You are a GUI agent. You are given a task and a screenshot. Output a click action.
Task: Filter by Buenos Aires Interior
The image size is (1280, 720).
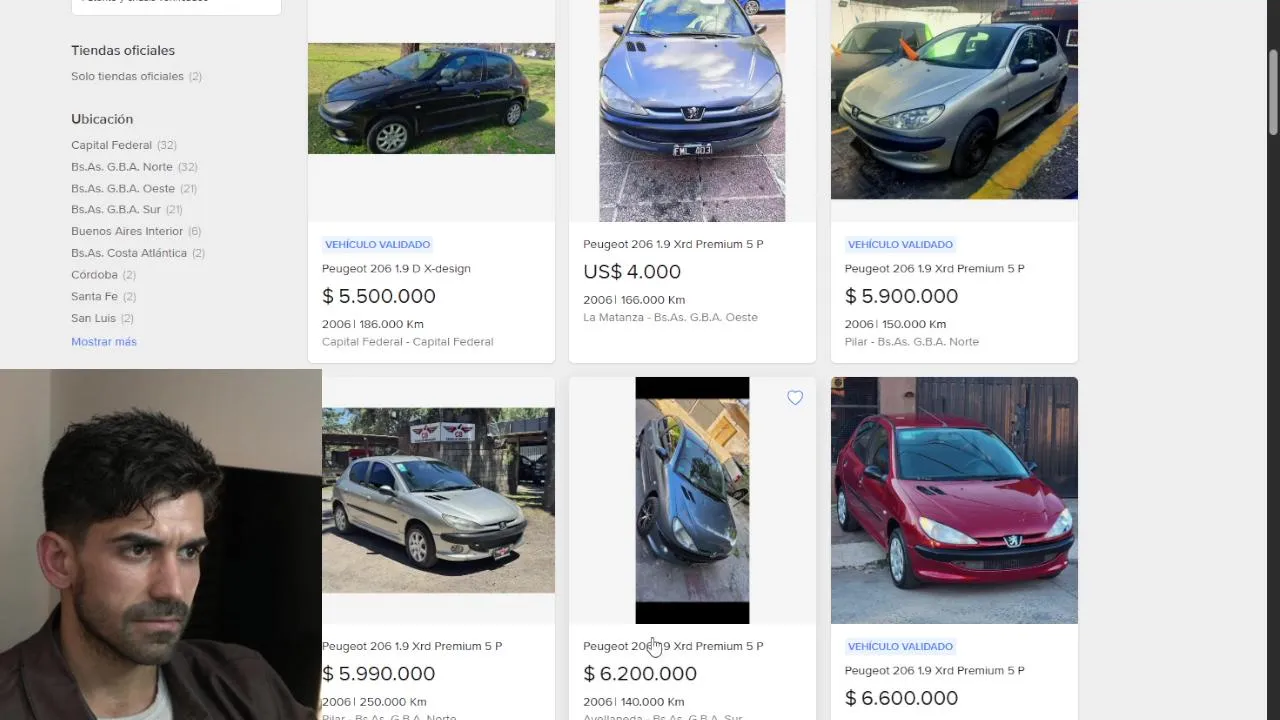(127, 232)
